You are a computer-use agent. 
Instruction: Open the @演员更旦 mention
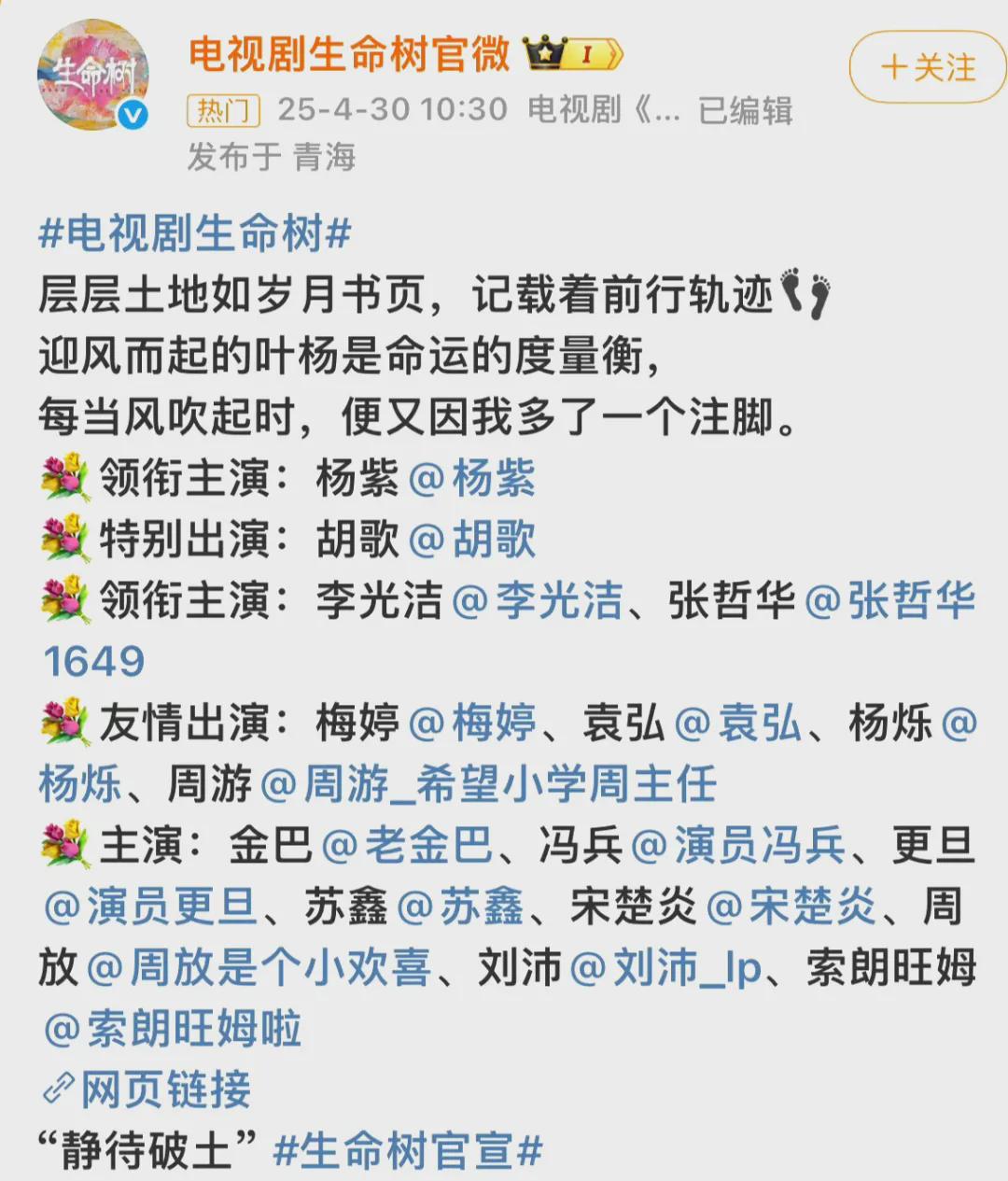point(149,907)
